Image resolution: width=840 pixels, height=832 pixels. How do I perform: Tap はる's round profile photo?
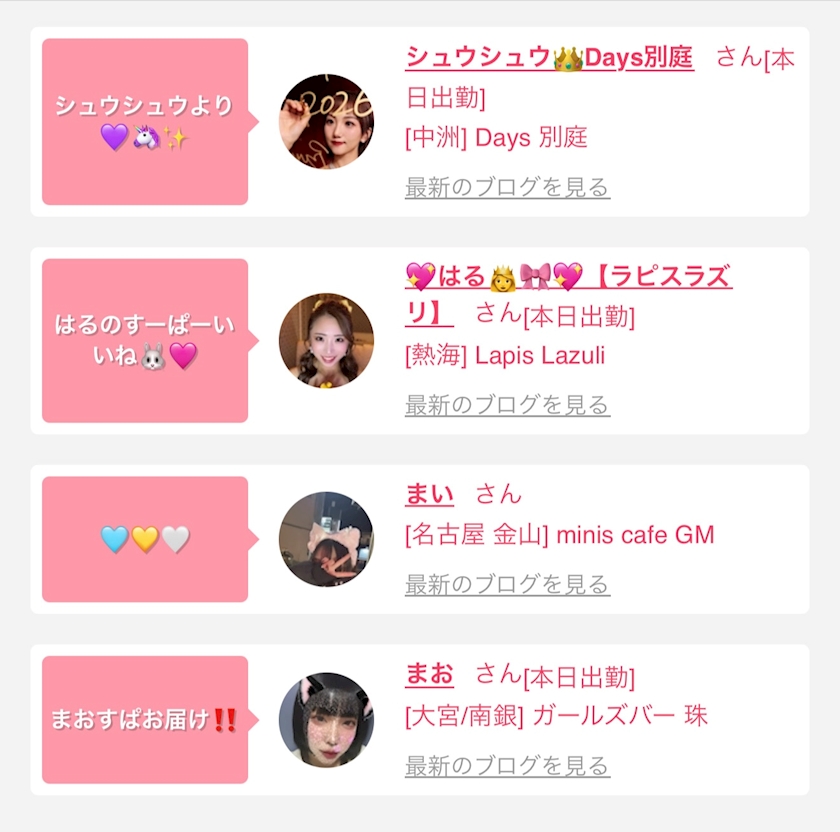click(x=326, y=340)
